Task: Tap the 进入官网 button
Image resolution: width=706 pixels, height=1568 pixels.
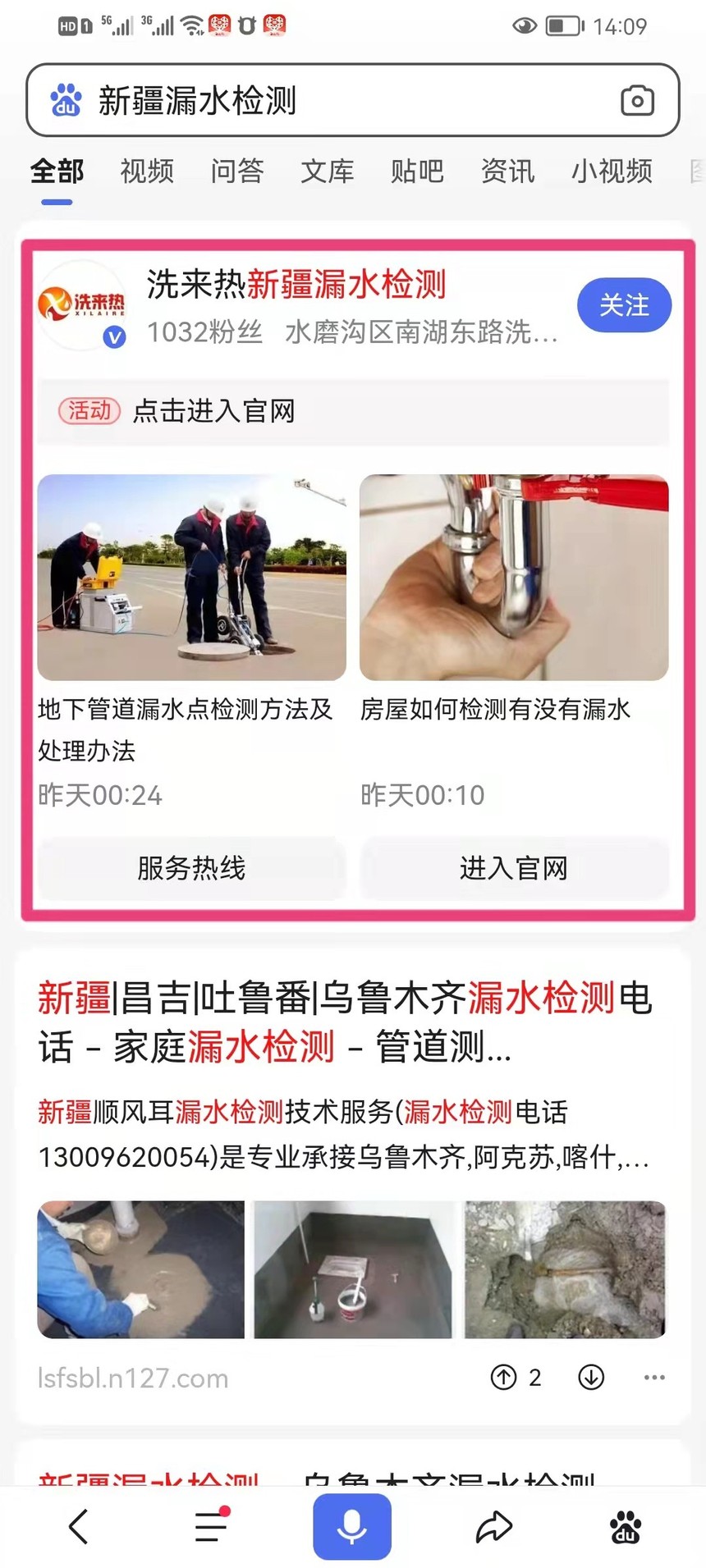Action: coord(514,868)
